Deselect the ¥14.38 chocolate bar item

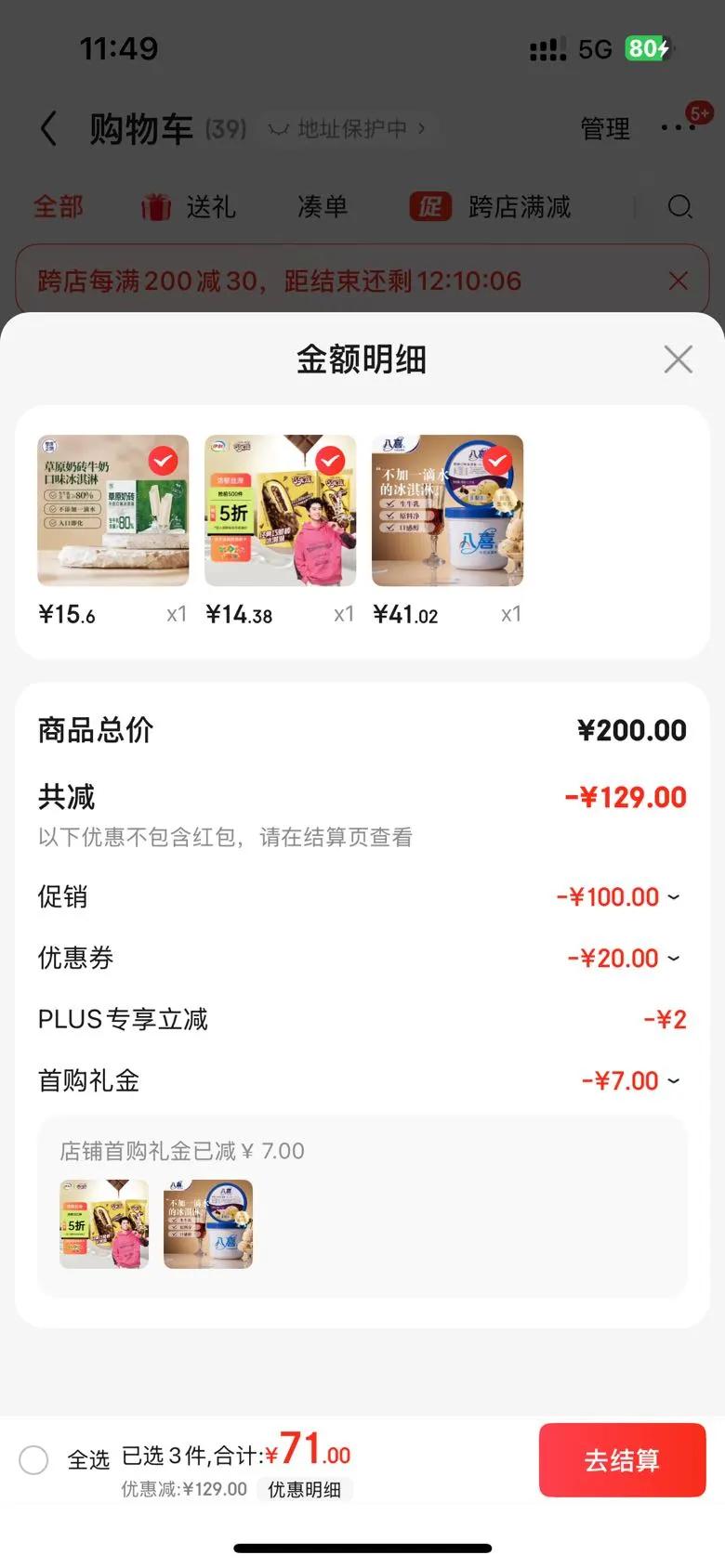[330, 461]
